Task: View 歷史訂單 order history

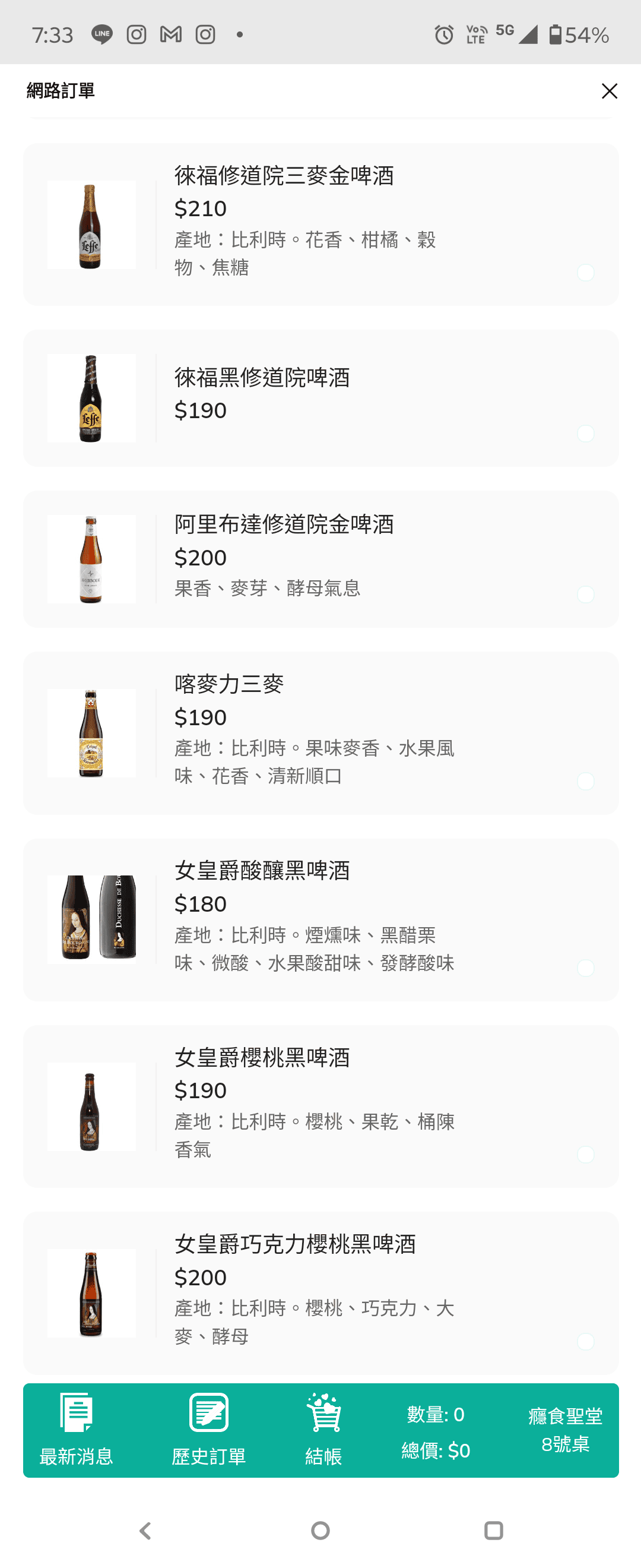Action: 208,1430
